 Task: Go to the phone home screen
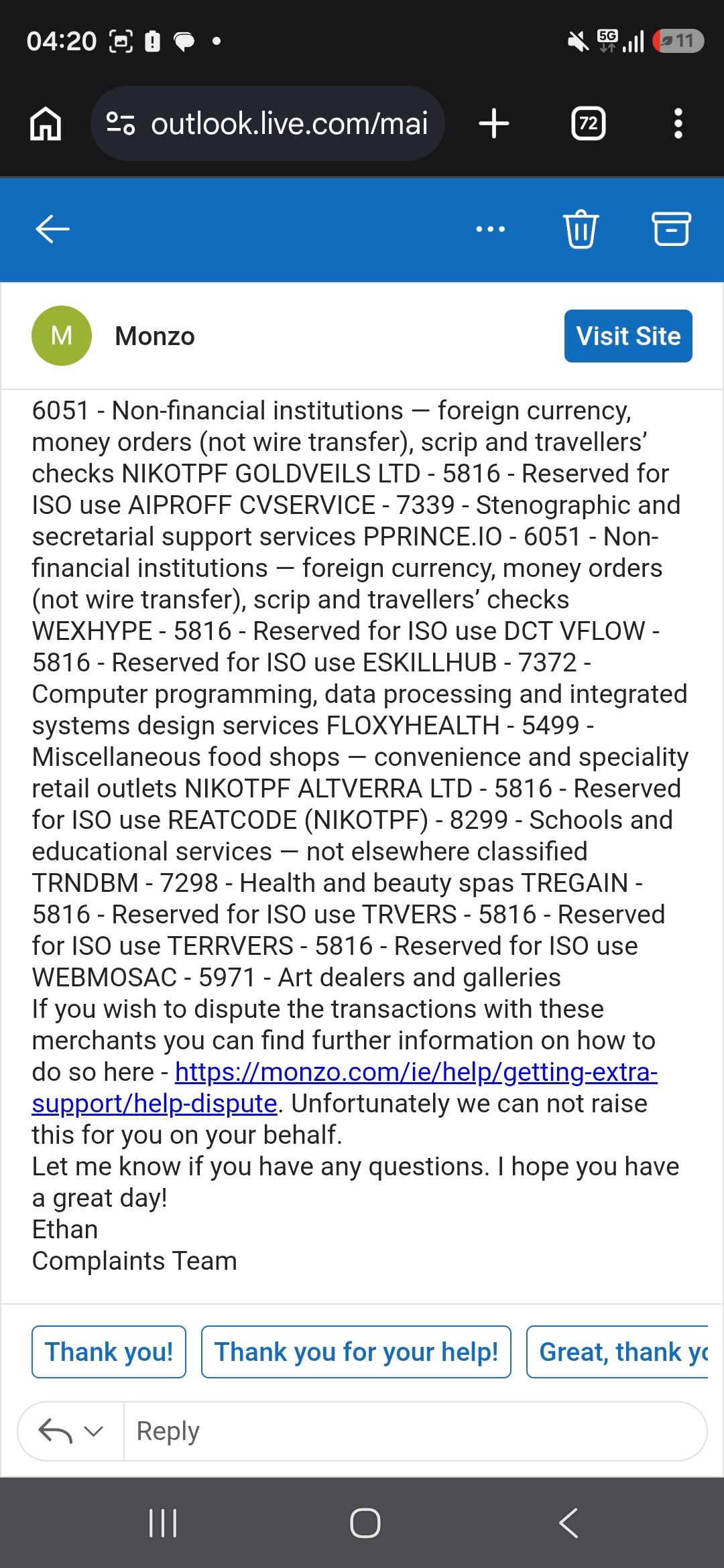click(365, 1523)
